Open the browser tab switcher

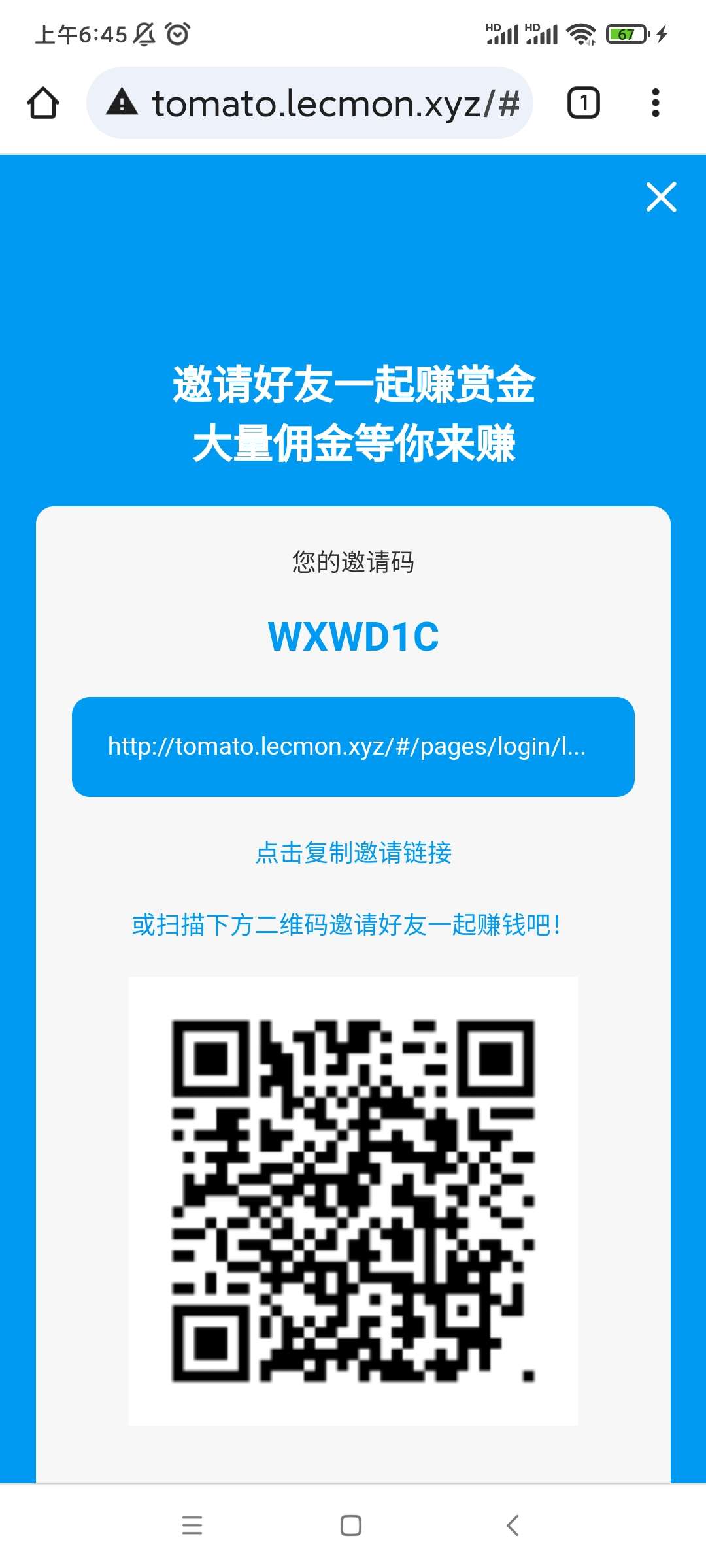(583, 103)
